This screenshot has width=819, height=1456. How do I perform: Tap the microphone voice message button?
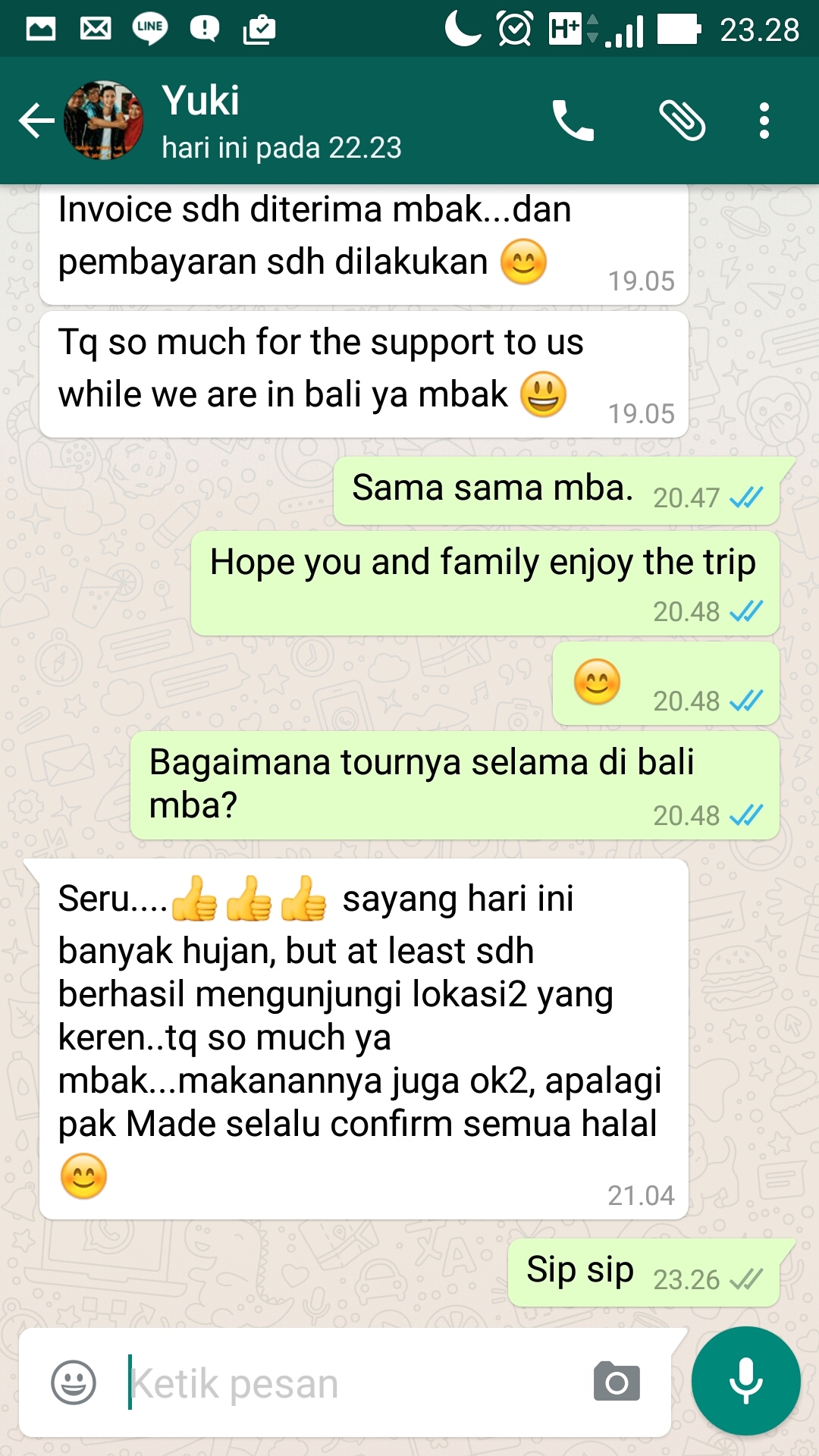click(746, 1381)
